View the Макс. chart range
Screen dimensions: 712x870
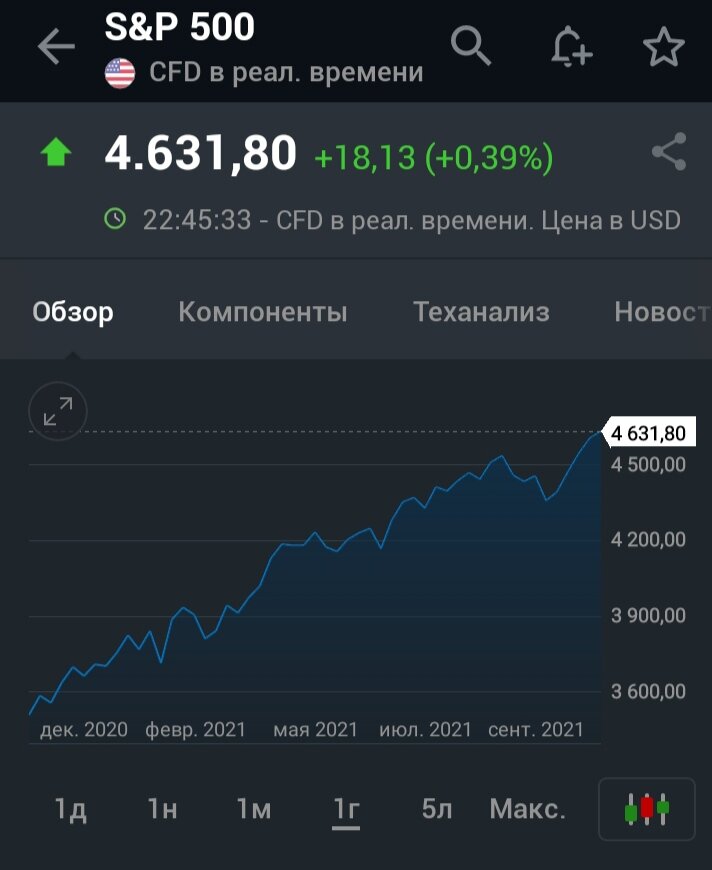coord(528,809)
